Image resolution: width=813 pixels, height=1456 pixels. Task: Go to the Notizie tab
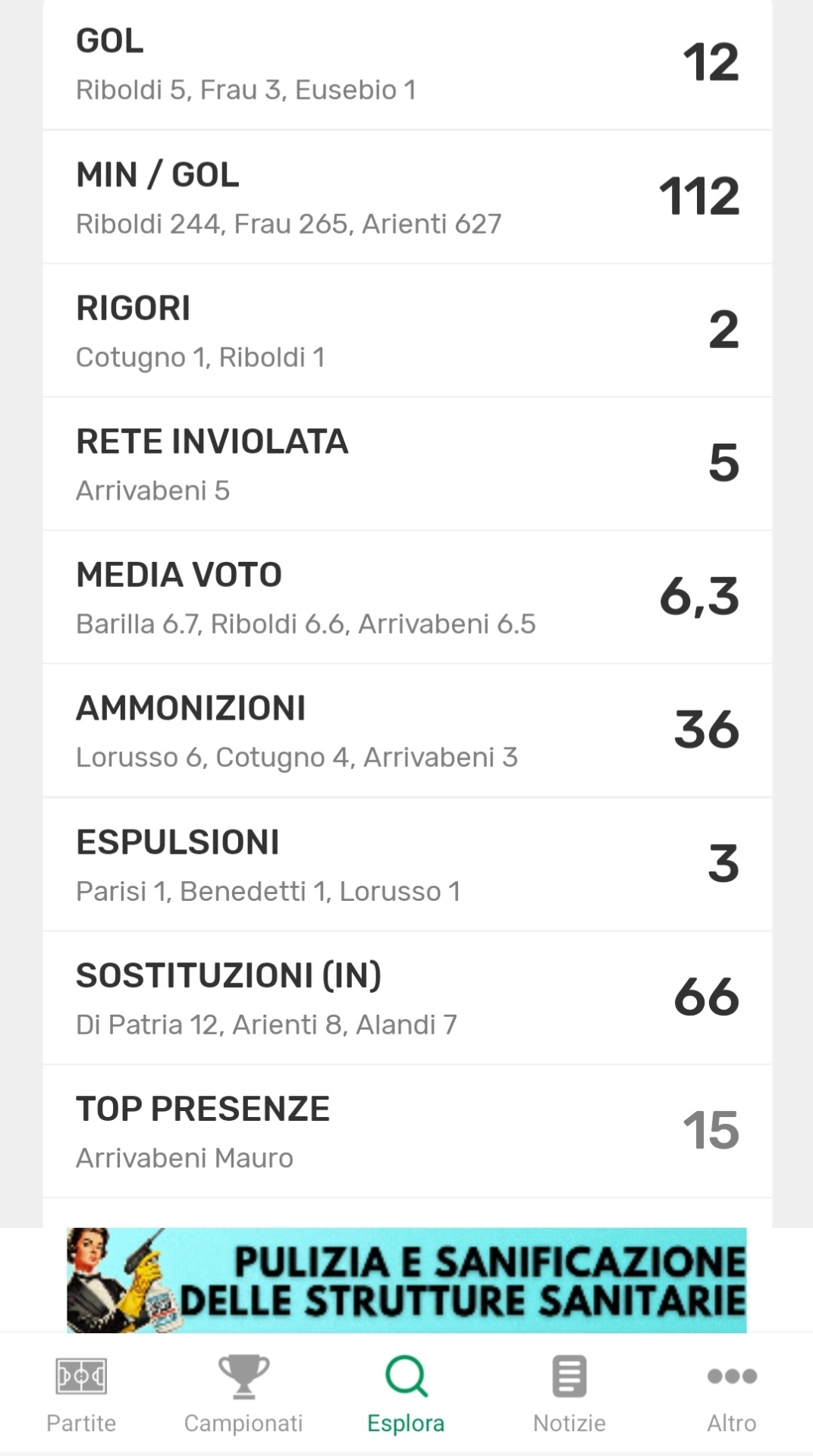tap(569, 1394)
